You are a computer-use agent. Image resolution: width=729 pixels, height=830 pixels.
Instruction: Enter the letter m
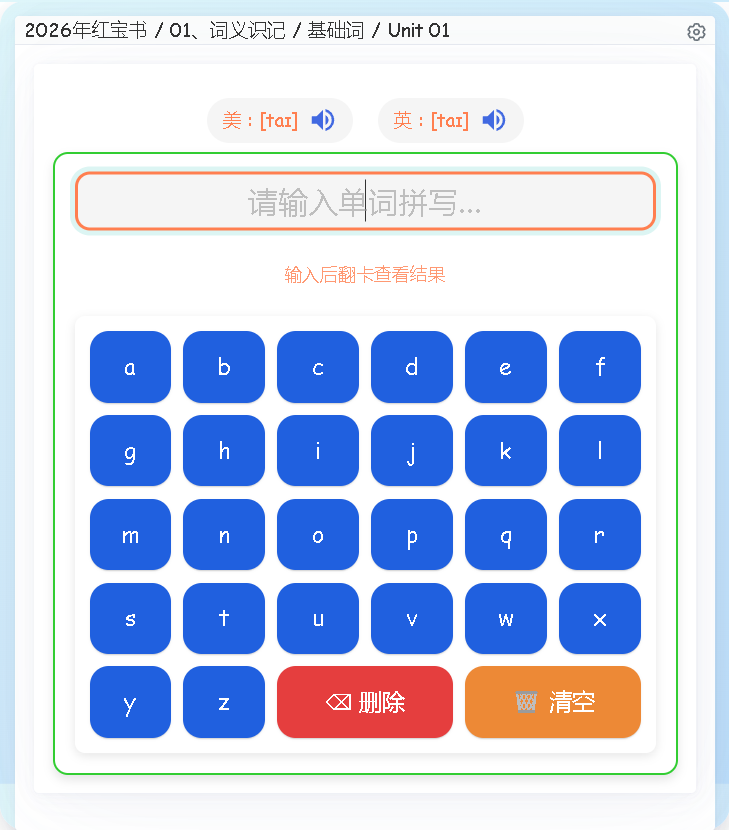[x=130, y=535]
